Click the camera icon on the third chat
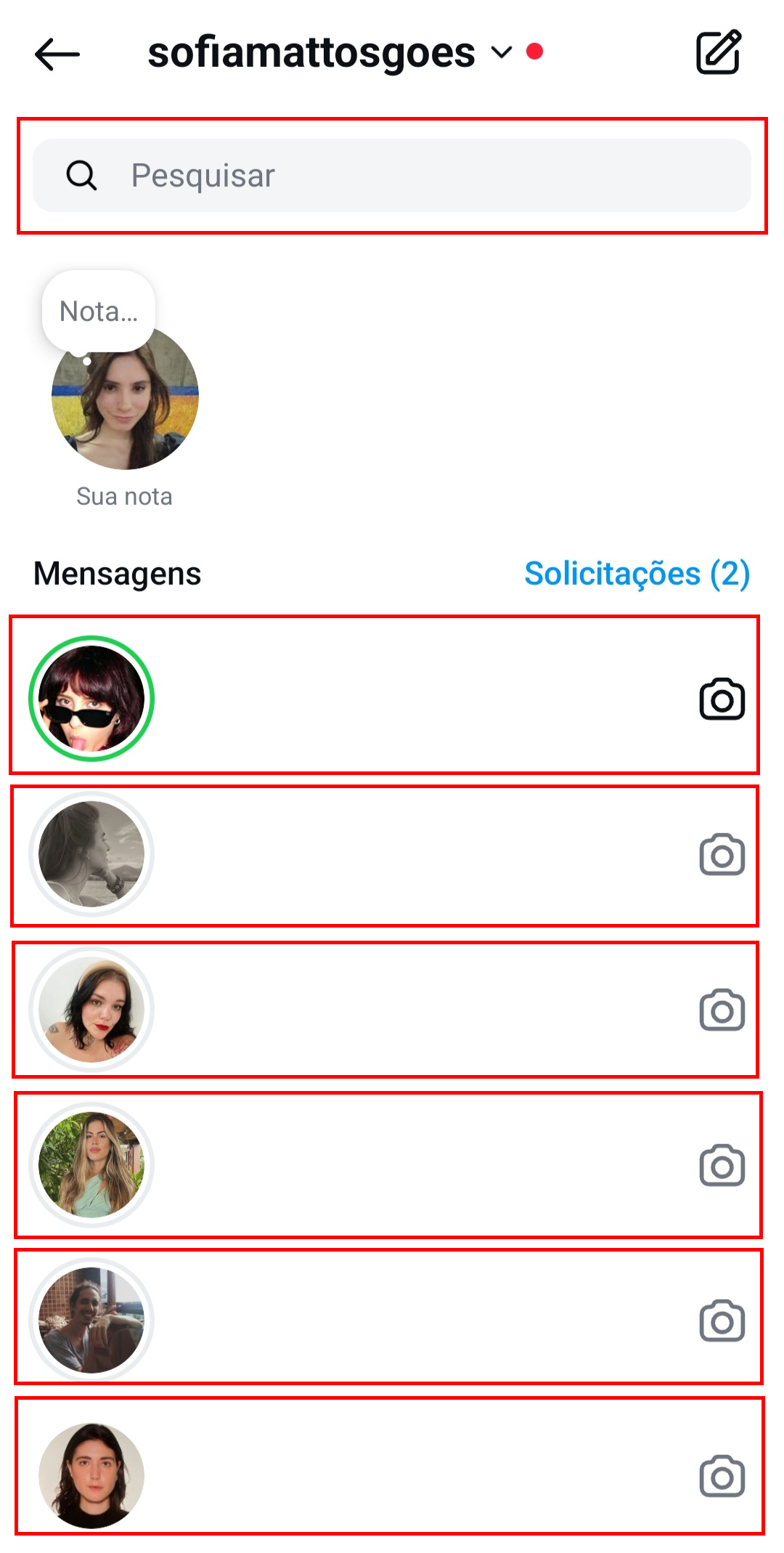The width and height of the screenshot is (784, 1553). click(722, 1008)
